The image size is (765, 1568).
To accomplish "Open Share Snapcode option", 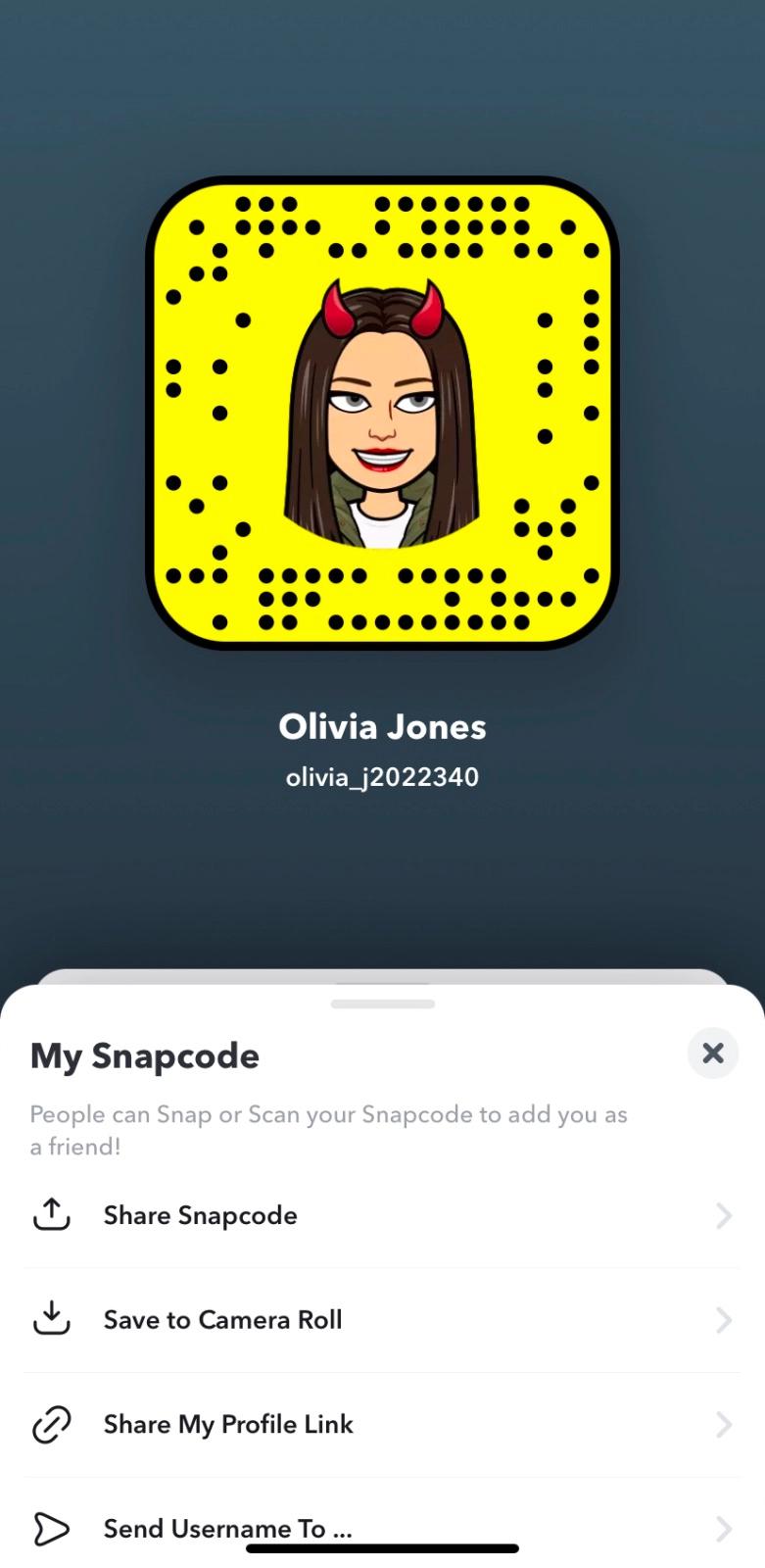I will pos(382,1215).
